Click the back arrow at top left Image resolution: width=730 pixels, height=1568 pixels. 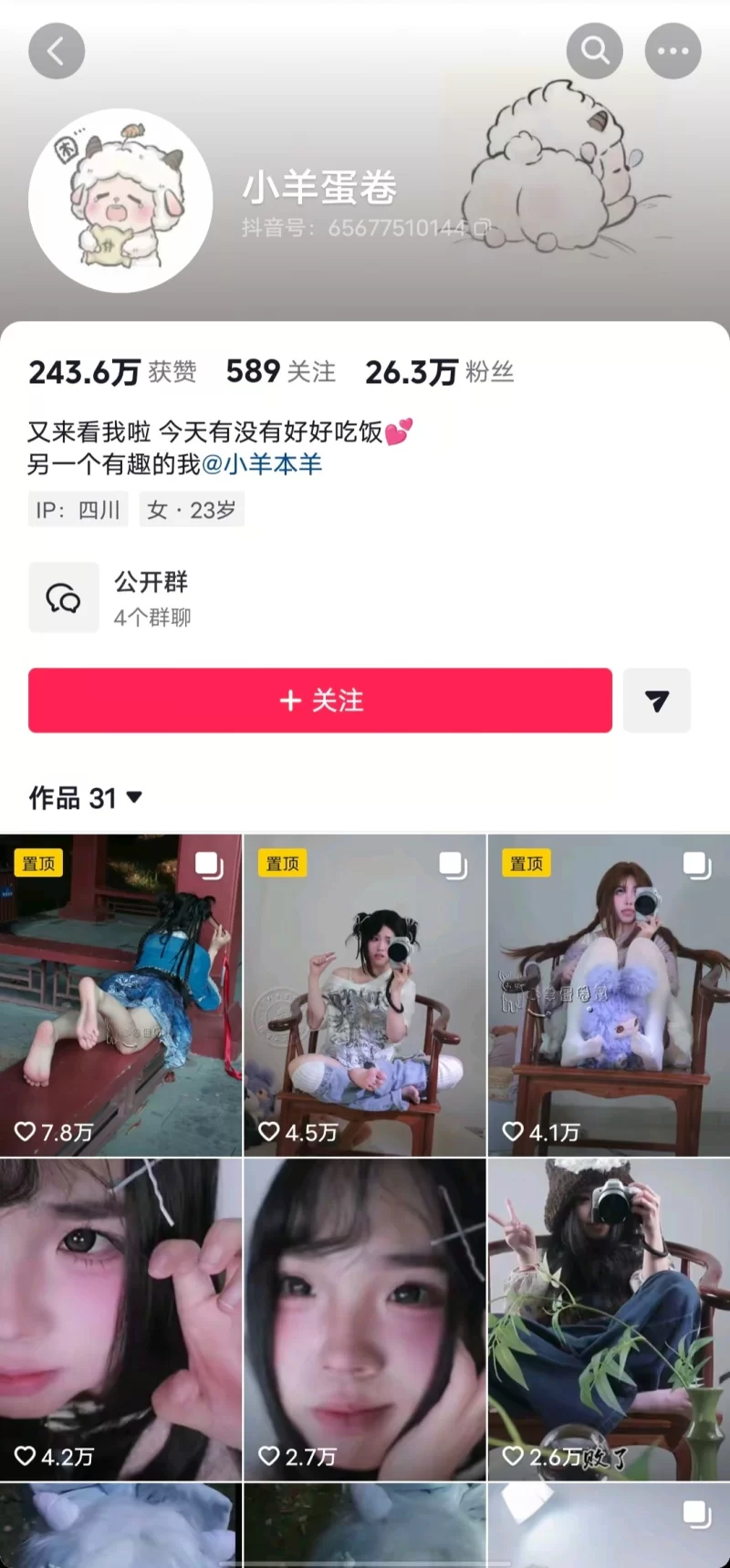(x=57, y=50)
